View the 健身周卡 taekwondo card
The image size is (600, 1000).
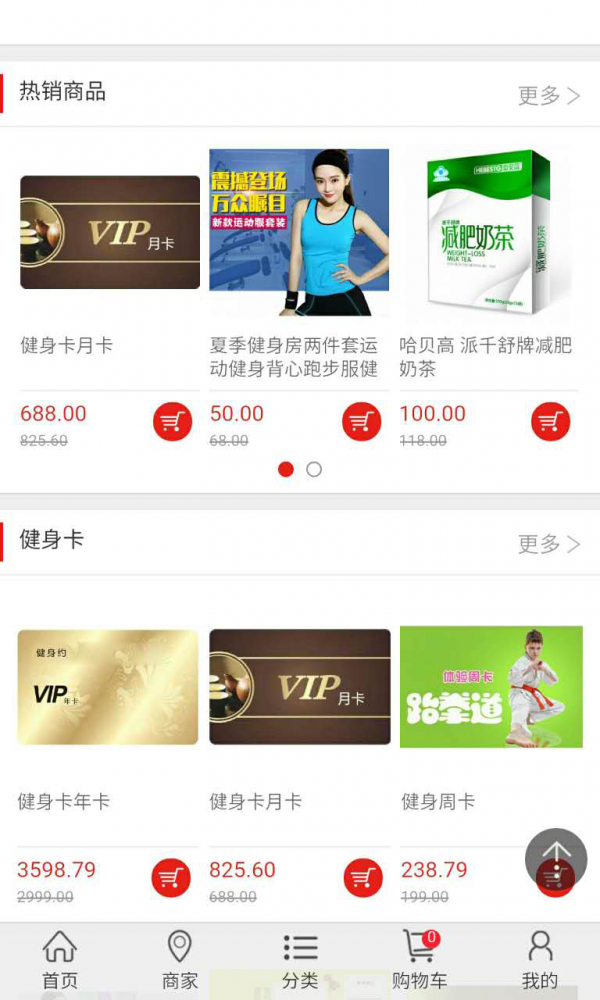(491, 687)
